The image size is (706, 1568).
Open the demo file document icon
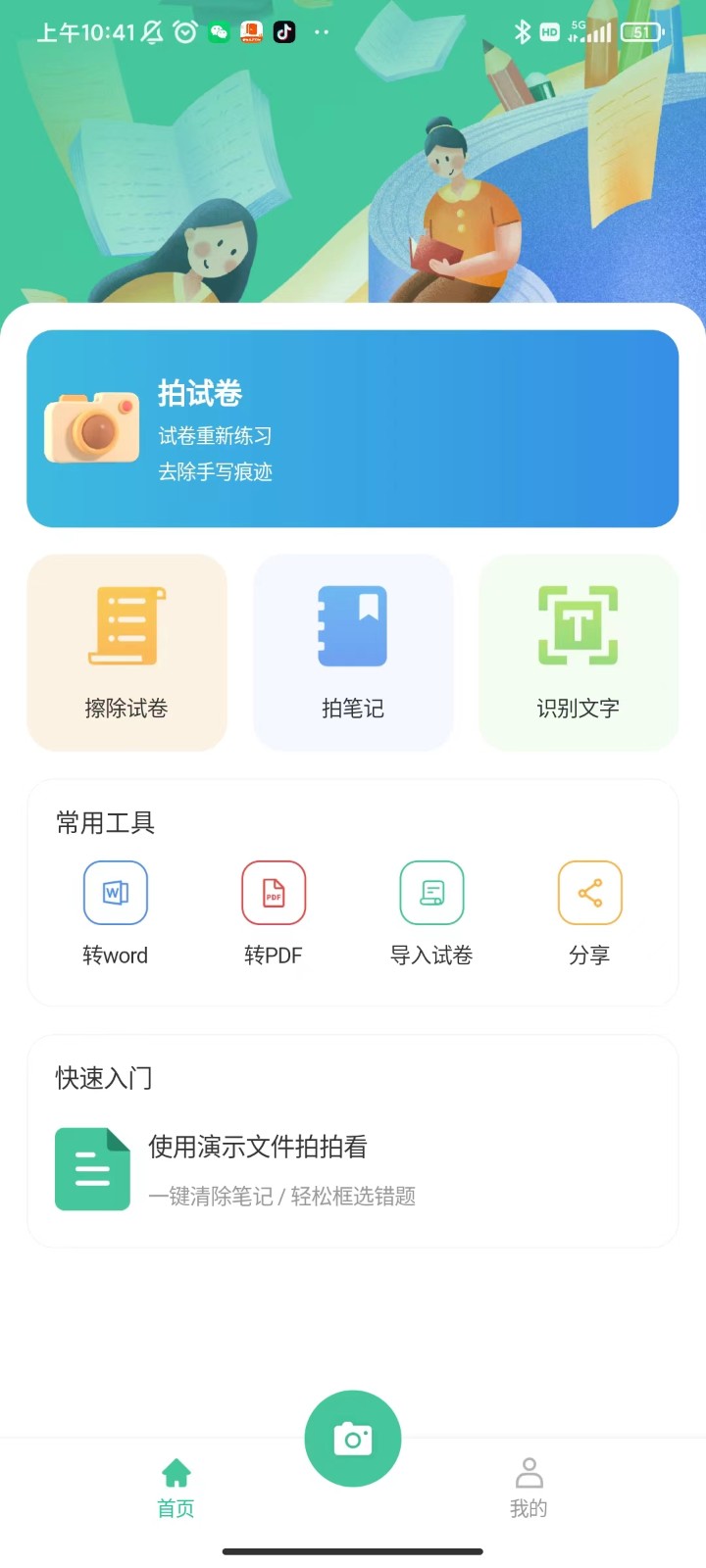[x=92, y=1167]
